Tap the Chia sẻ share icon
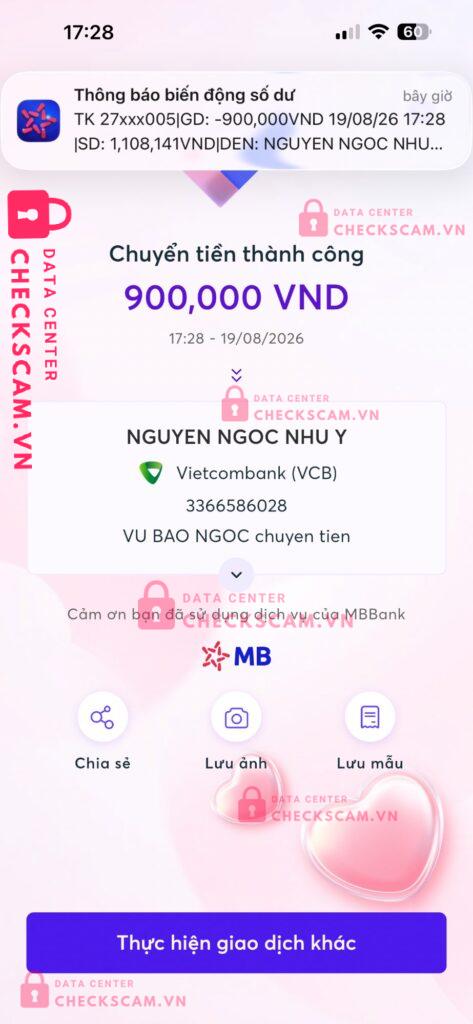The height and width of the screenshot is (1024, 473). [103, 718]
